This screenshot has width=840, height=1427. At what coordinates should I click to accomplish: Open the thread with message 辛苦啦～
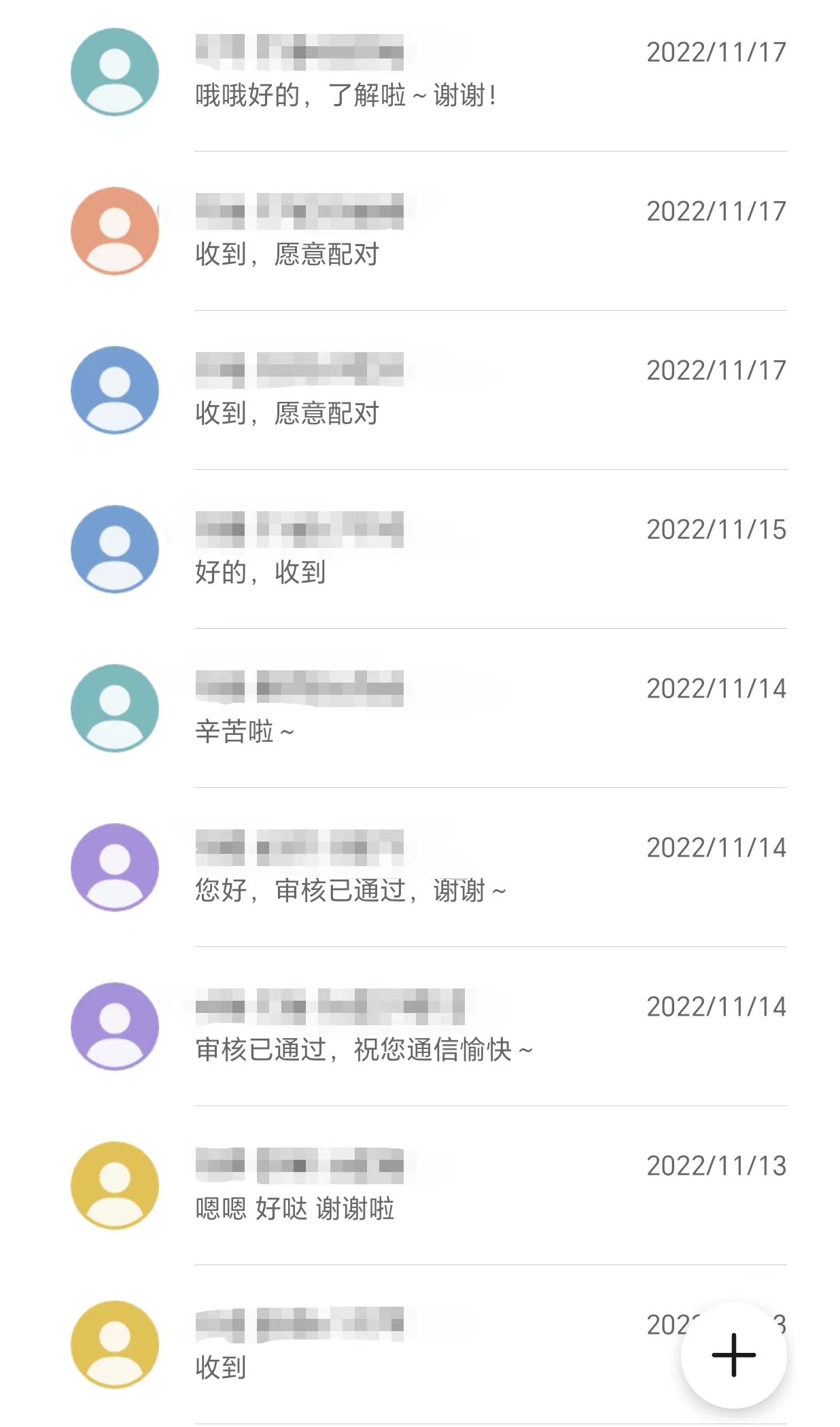click(x=420, y=710)
